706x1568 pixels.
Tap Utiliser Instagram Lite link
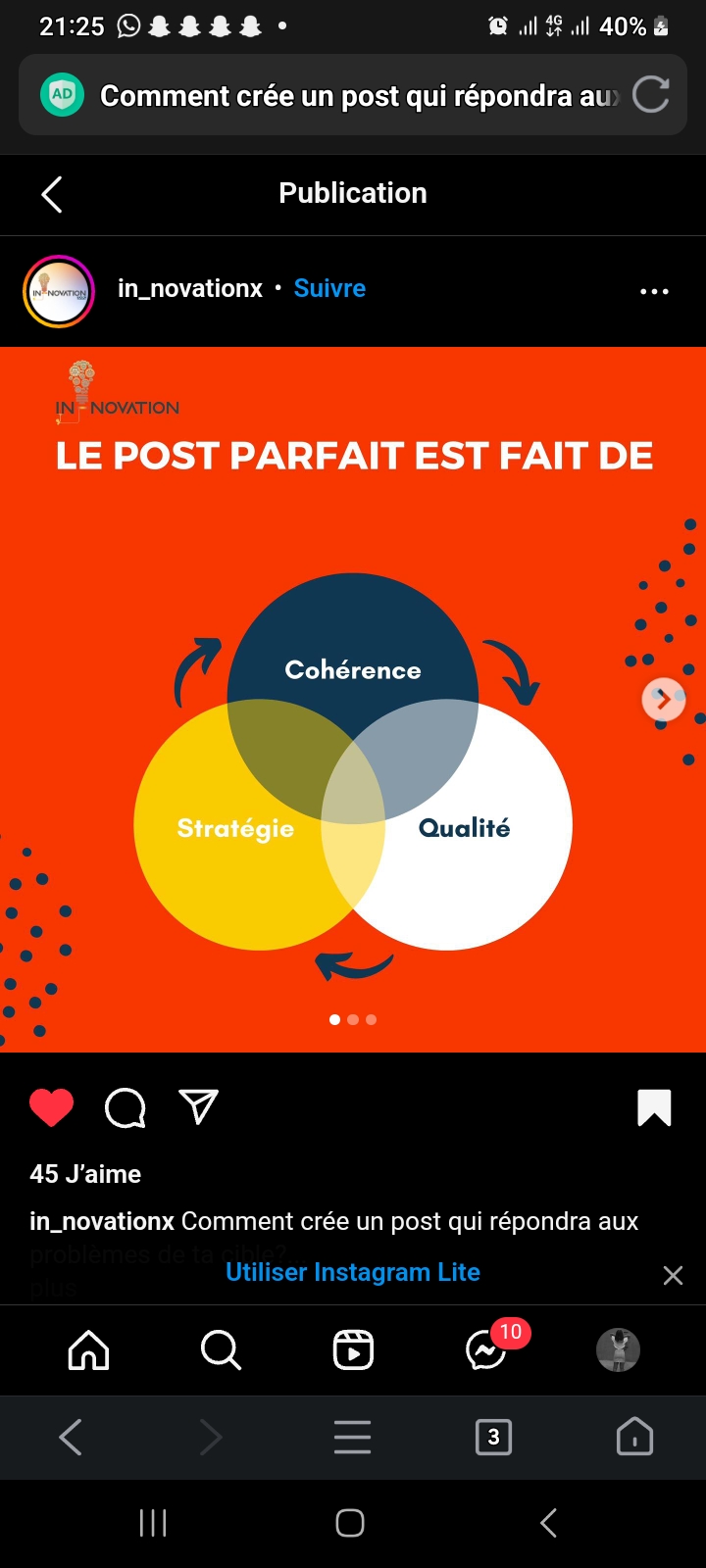(353, 1272)
